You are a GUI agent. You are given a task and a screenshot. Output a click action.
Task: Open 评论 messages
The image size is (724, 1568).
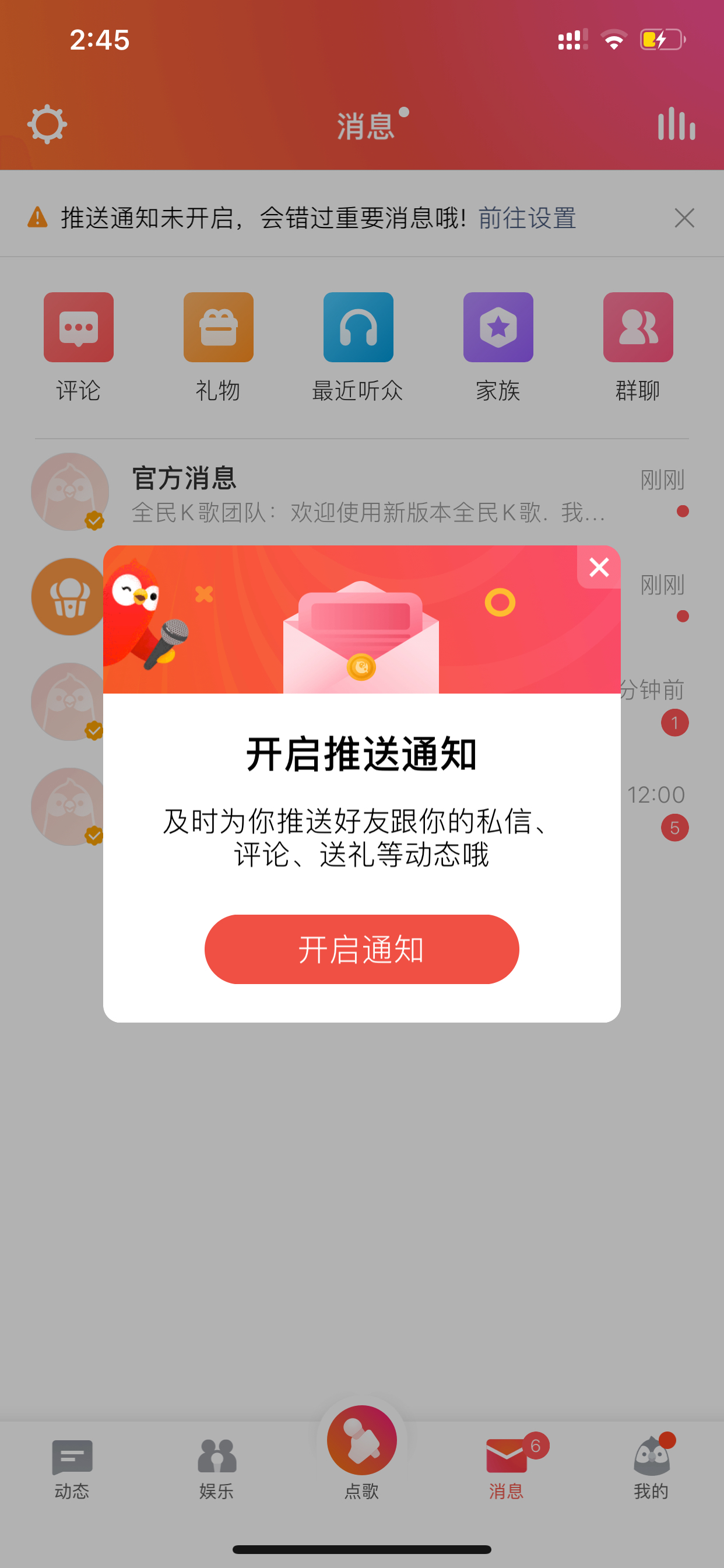(79, 348)
